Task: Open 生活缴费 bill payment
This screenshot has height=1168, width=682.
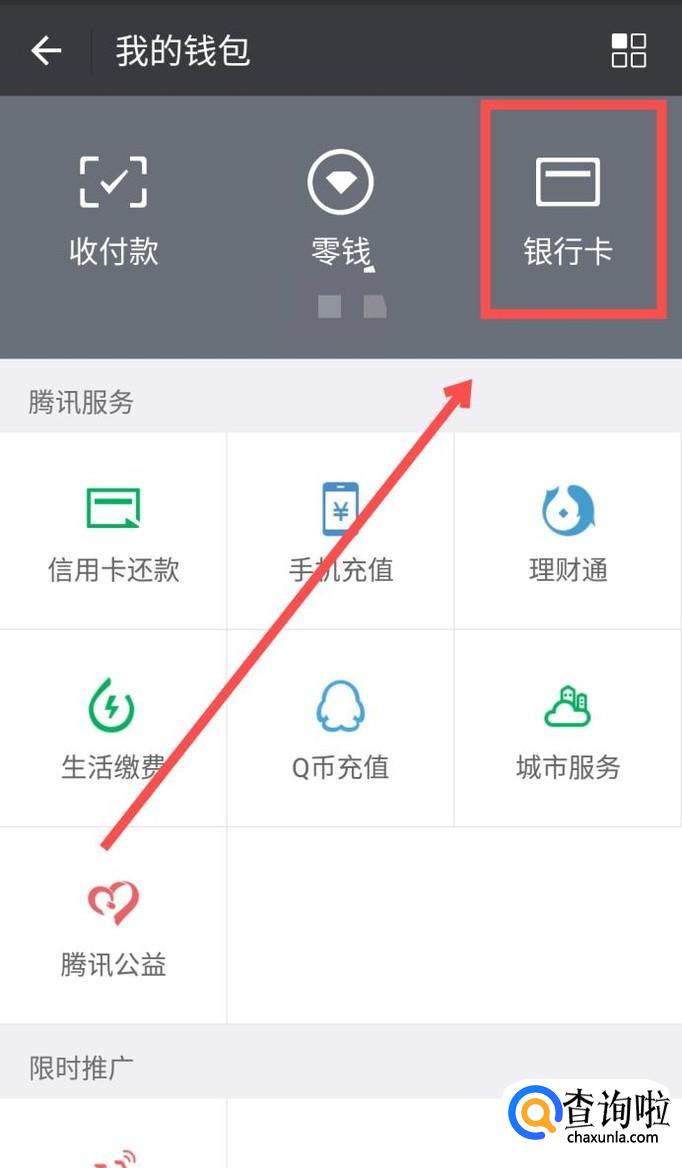Action: (113, 728)
